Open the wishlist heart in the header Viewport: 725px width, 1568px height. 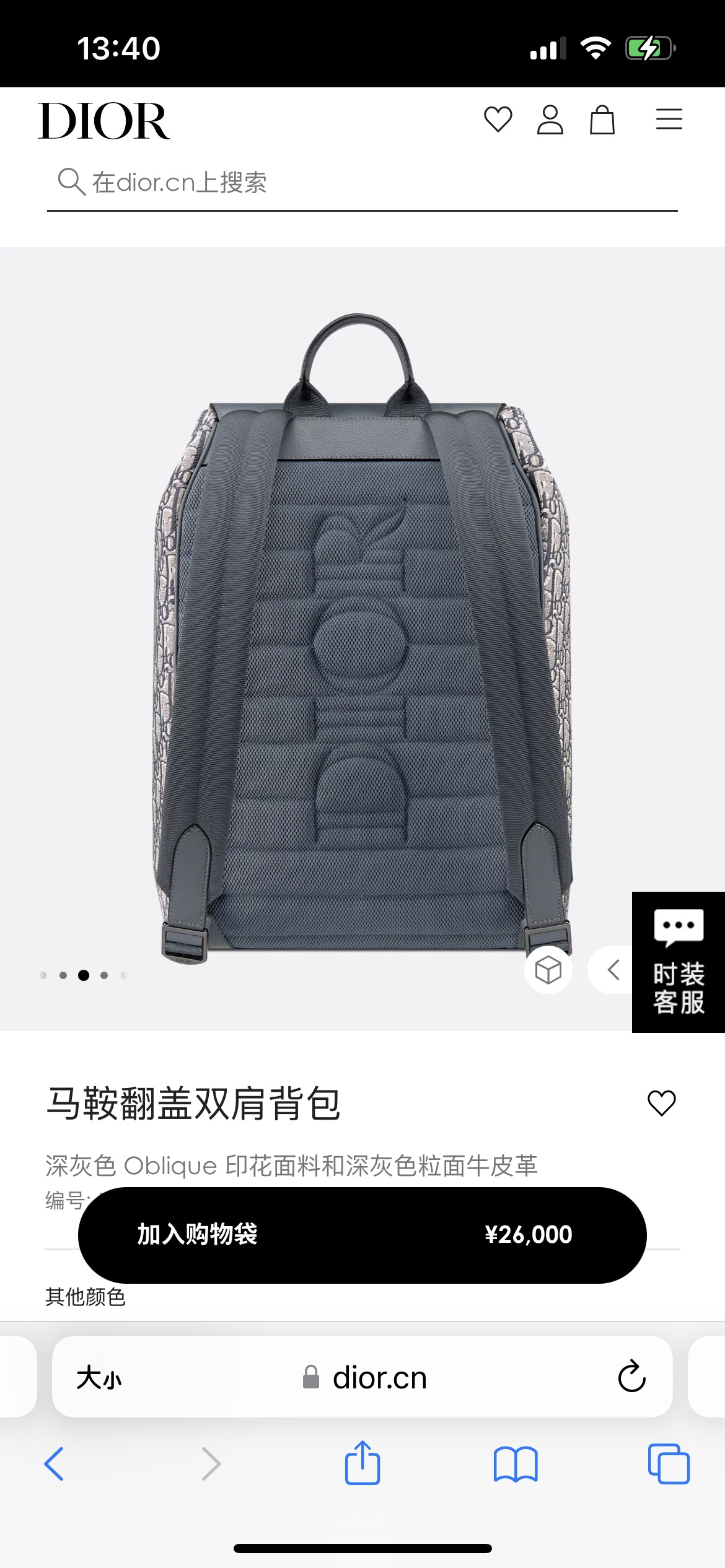tap(498, 120)
